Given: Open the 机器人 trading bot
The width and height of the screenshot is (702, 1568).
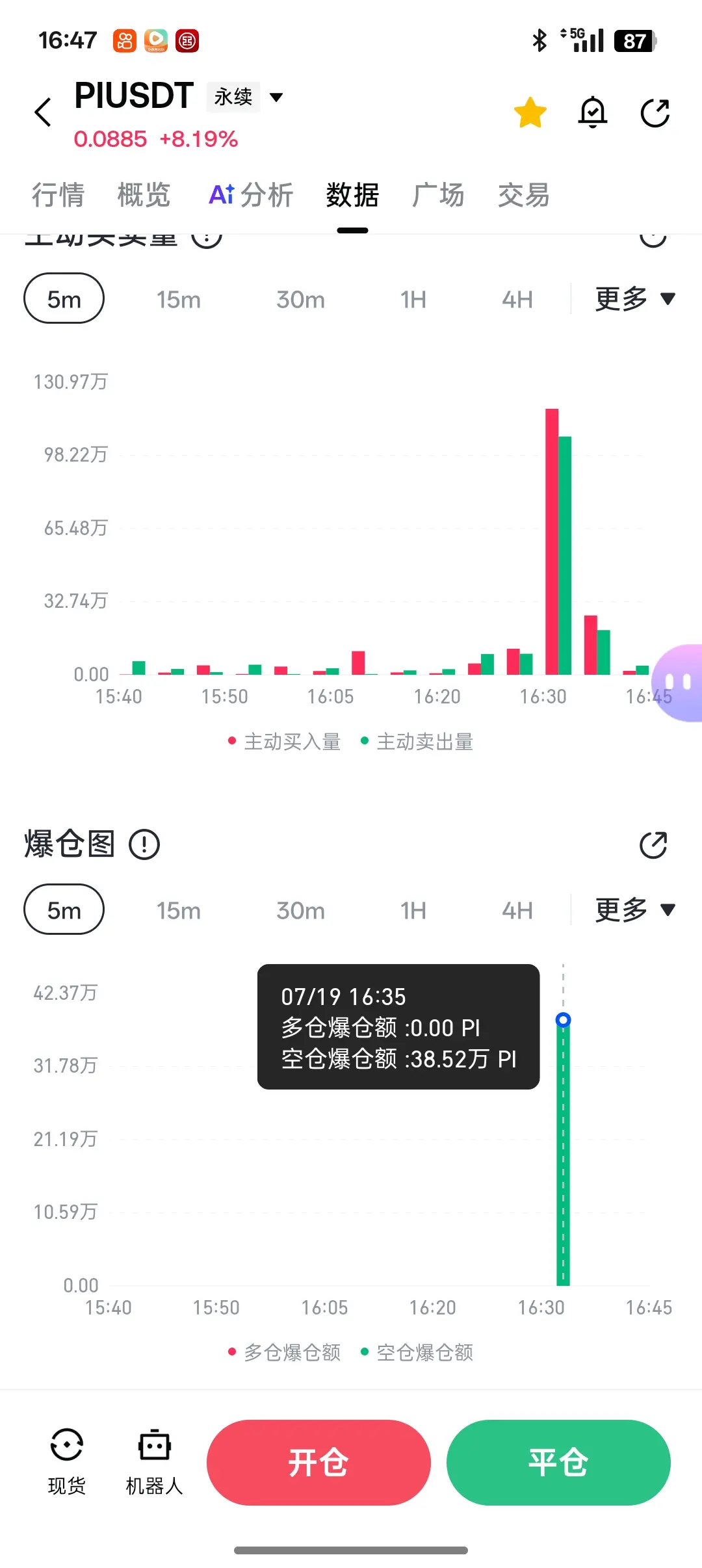Looking at the screenshot, I should pos(155,1461).
